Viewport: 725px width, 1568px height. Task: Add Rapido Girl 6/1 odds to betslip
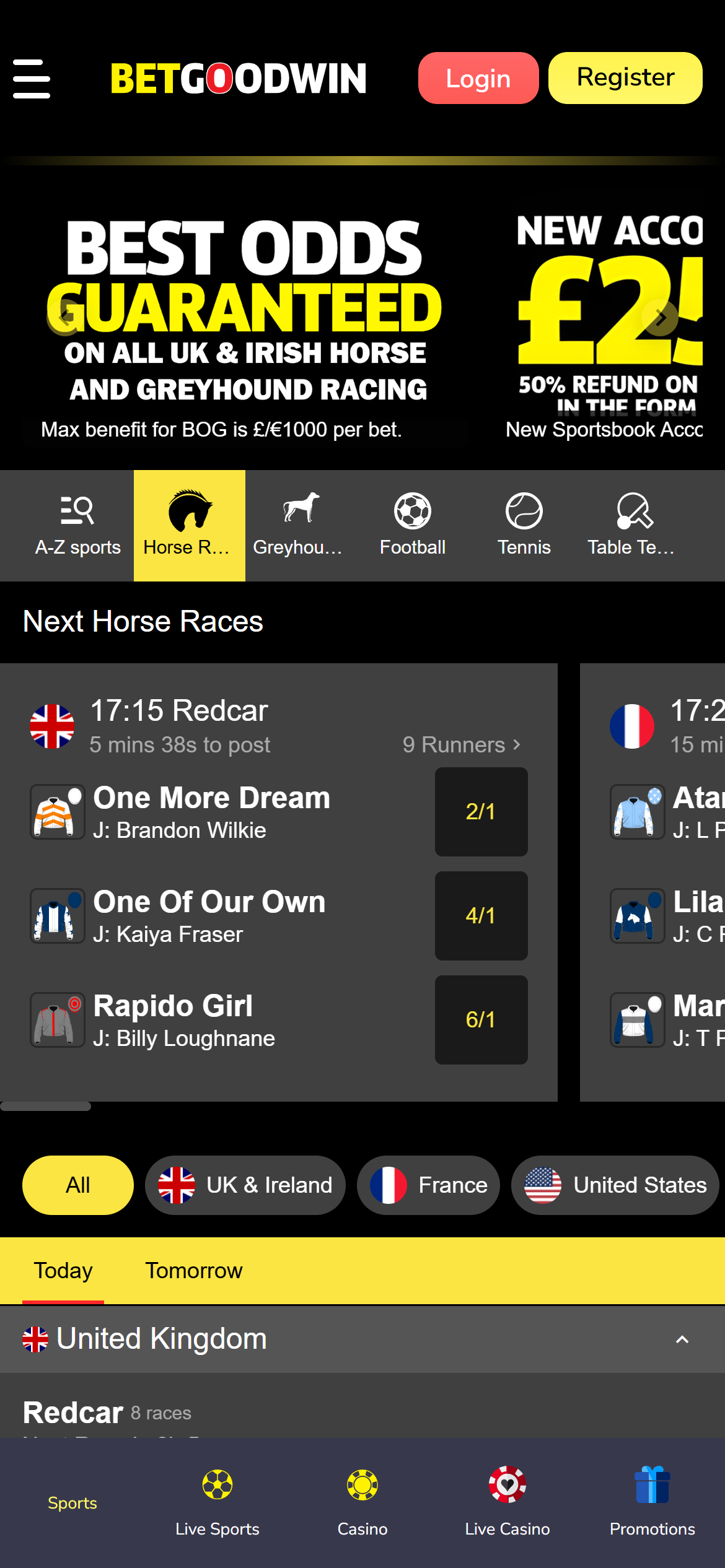point(481,1020)
